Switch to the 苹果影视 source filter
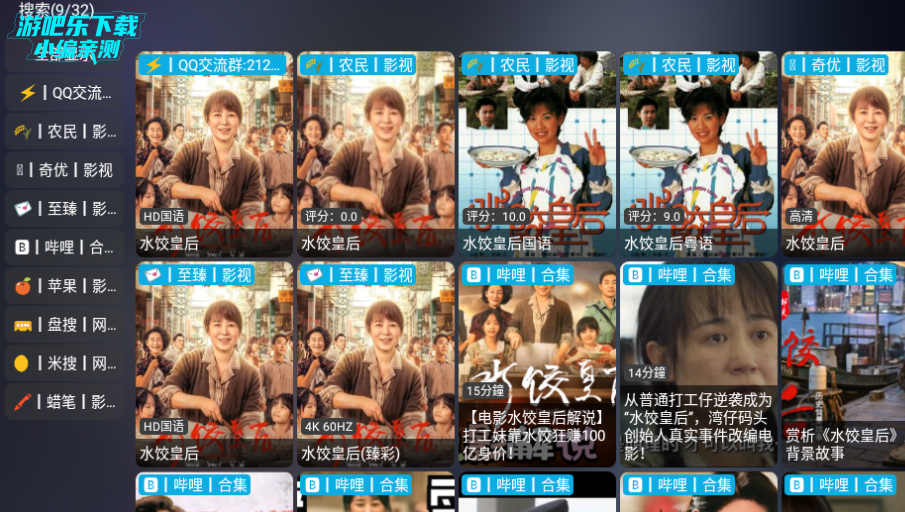Image resolution: width=905 pixels, height=512 pixels. click(x=65, y=286)
